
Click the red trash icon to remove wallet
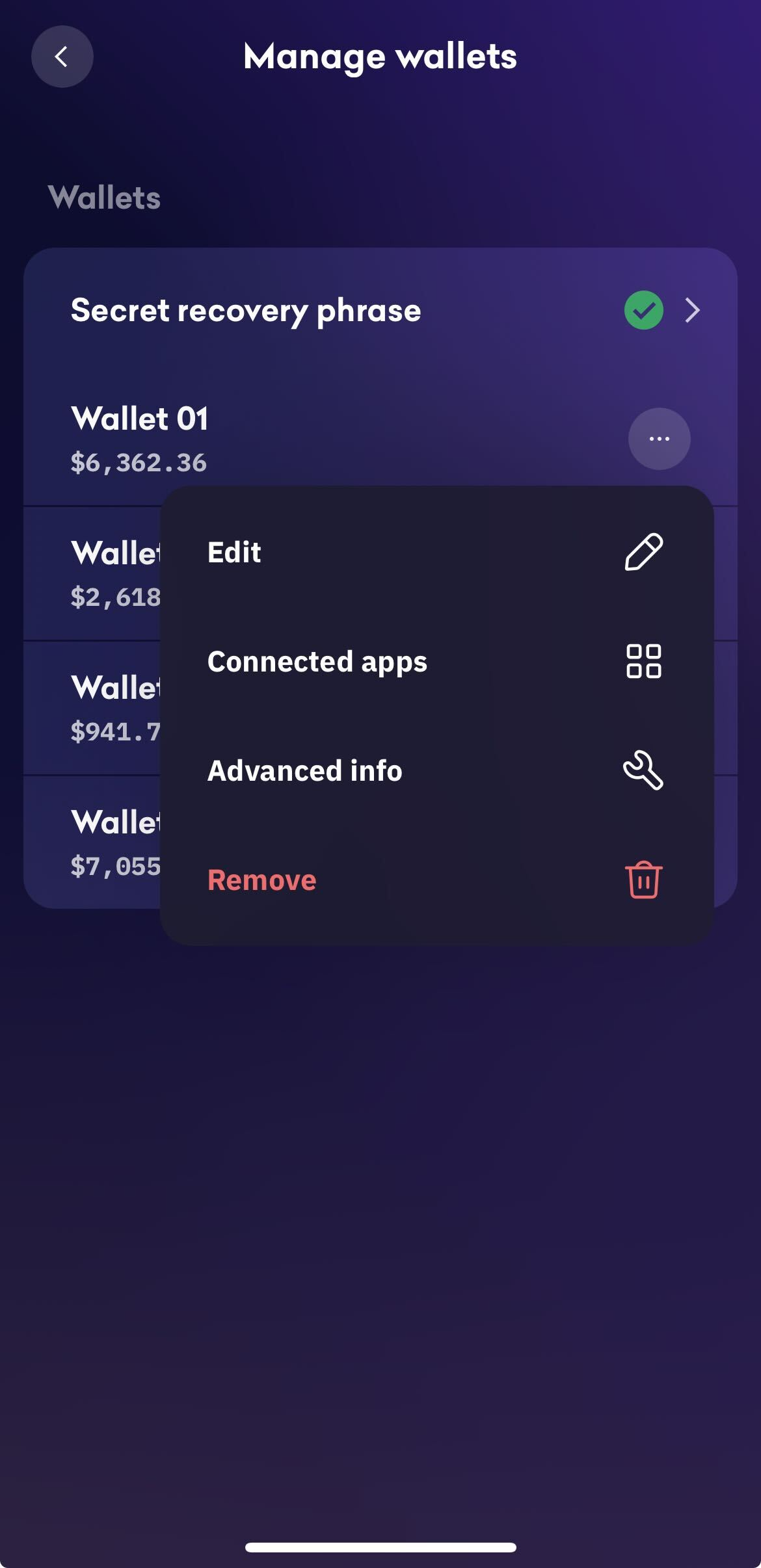[x=643, y=880]
